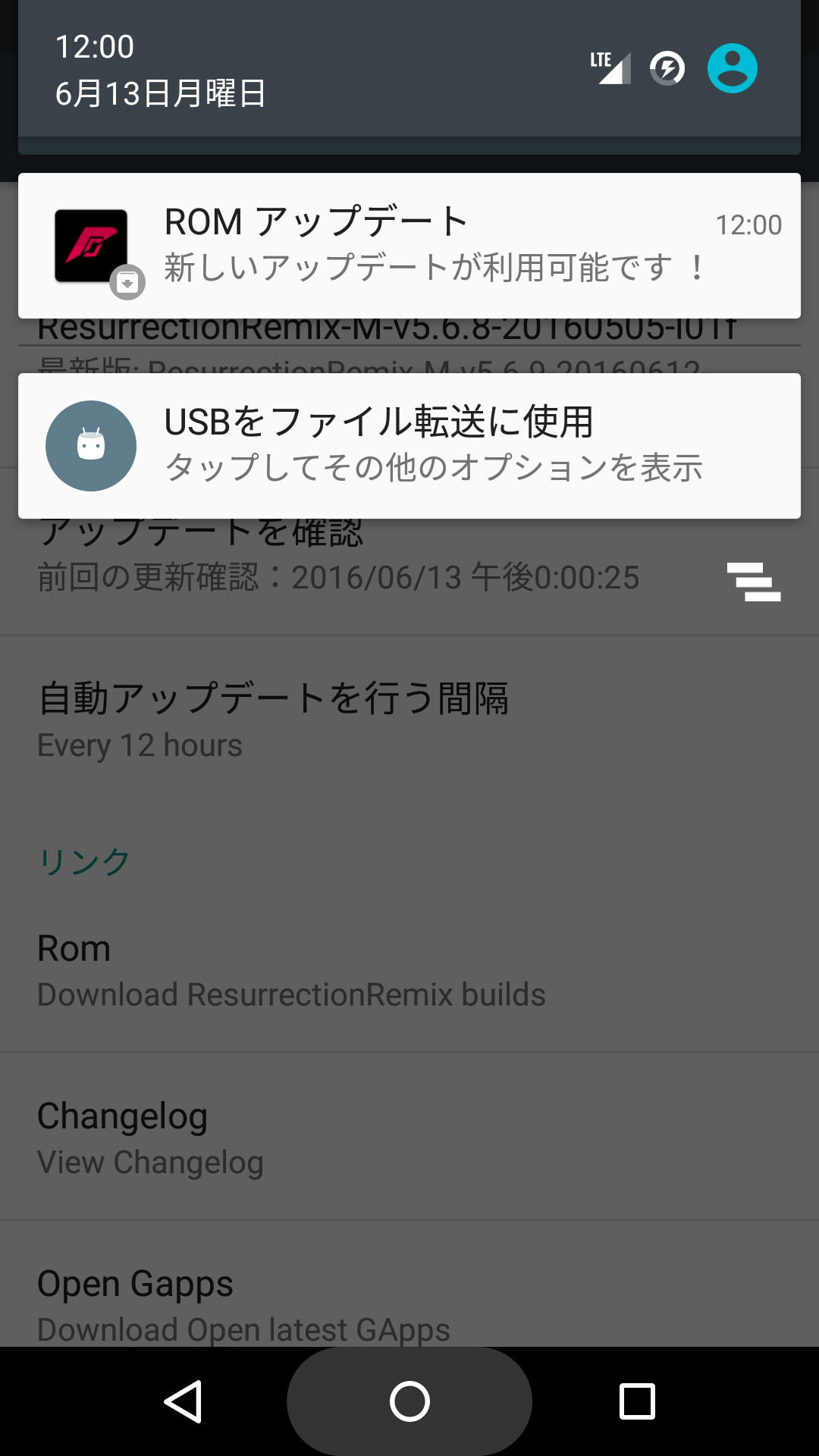Open the ROM アップデート notification

point(409,245)
